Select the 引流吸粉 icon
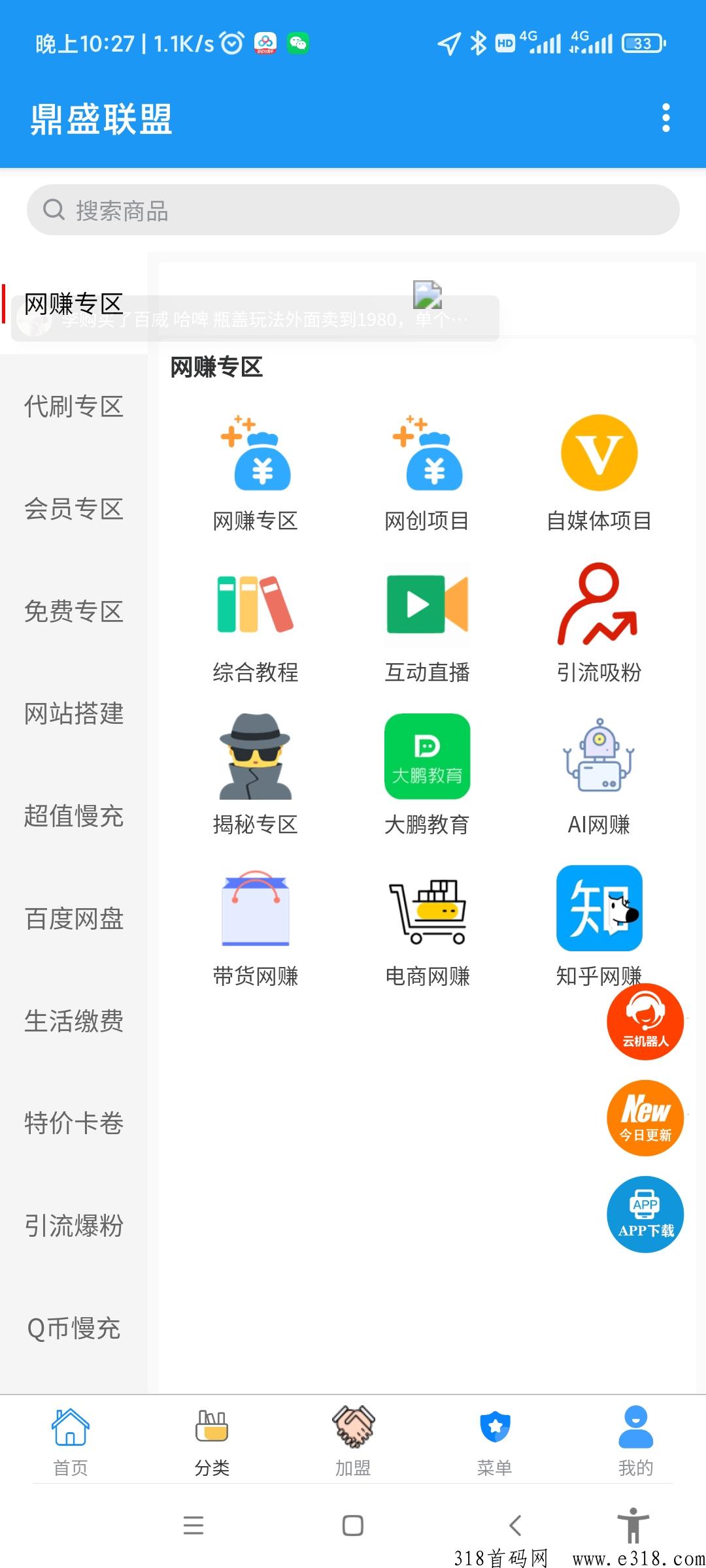This screenshot has height=1568, width=706. (x=599, y=608)
